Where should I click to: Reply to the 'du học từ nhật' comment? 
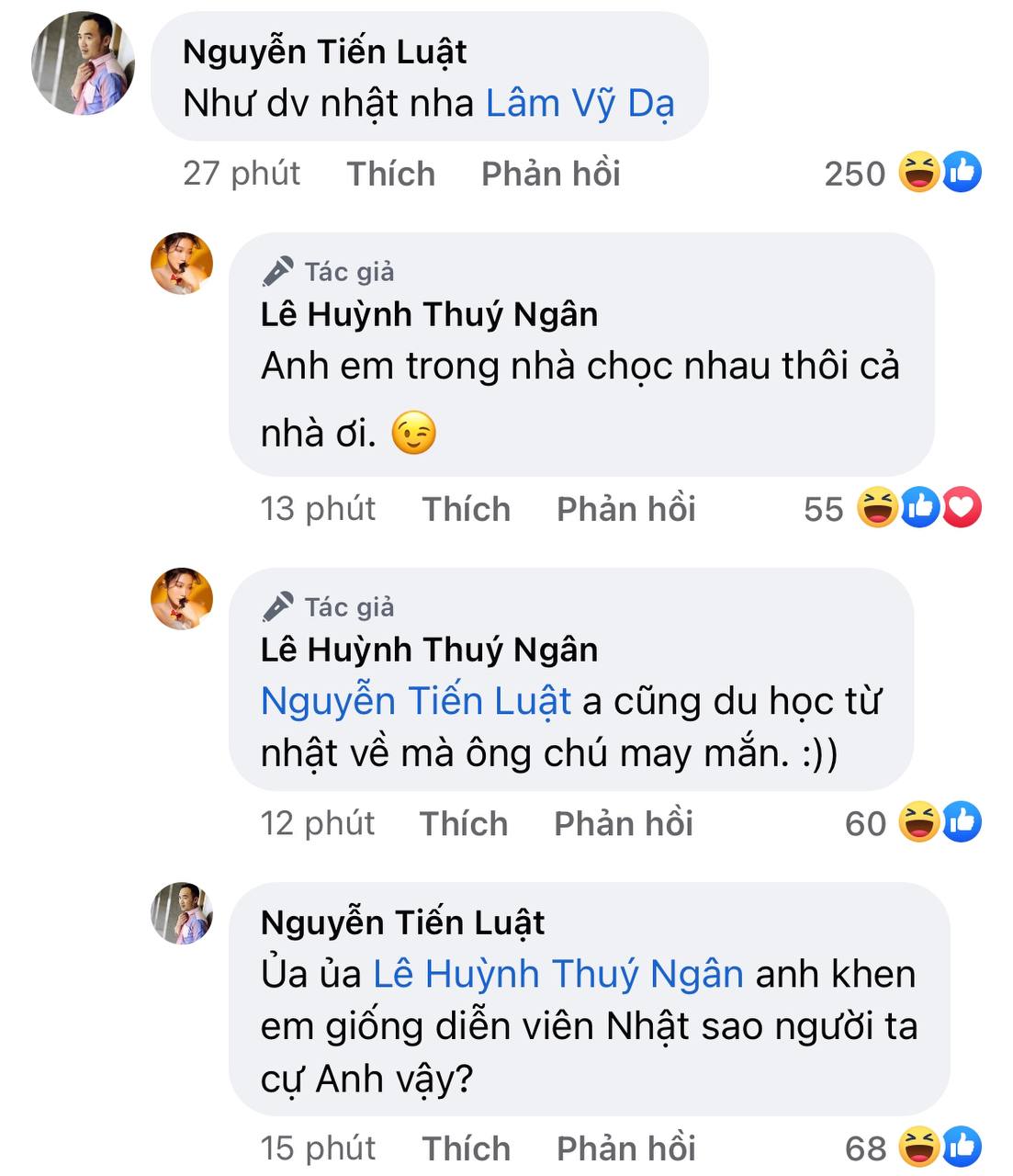coord(623,824)
